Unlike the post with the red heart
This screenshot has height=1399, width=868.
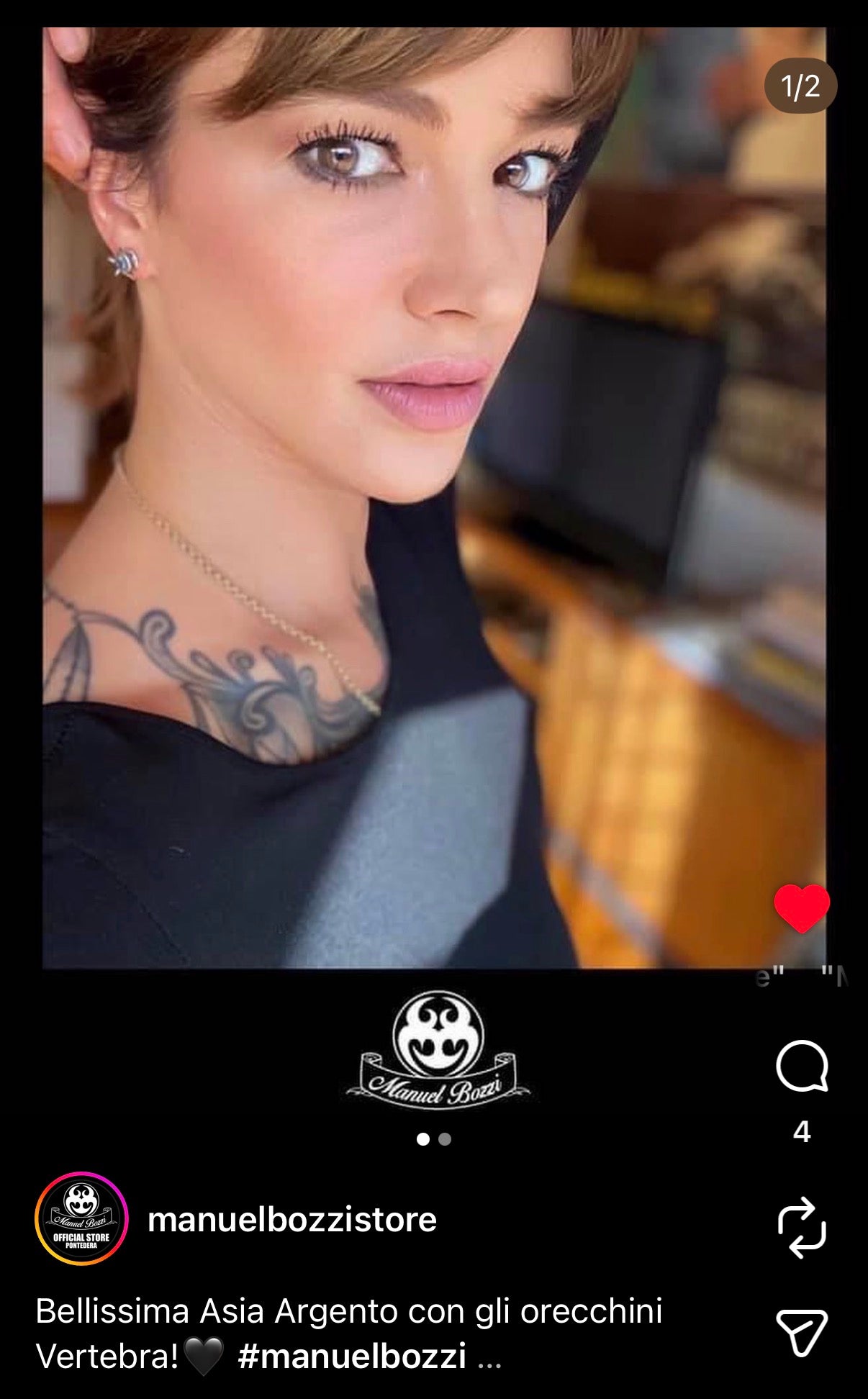[801, 908]
